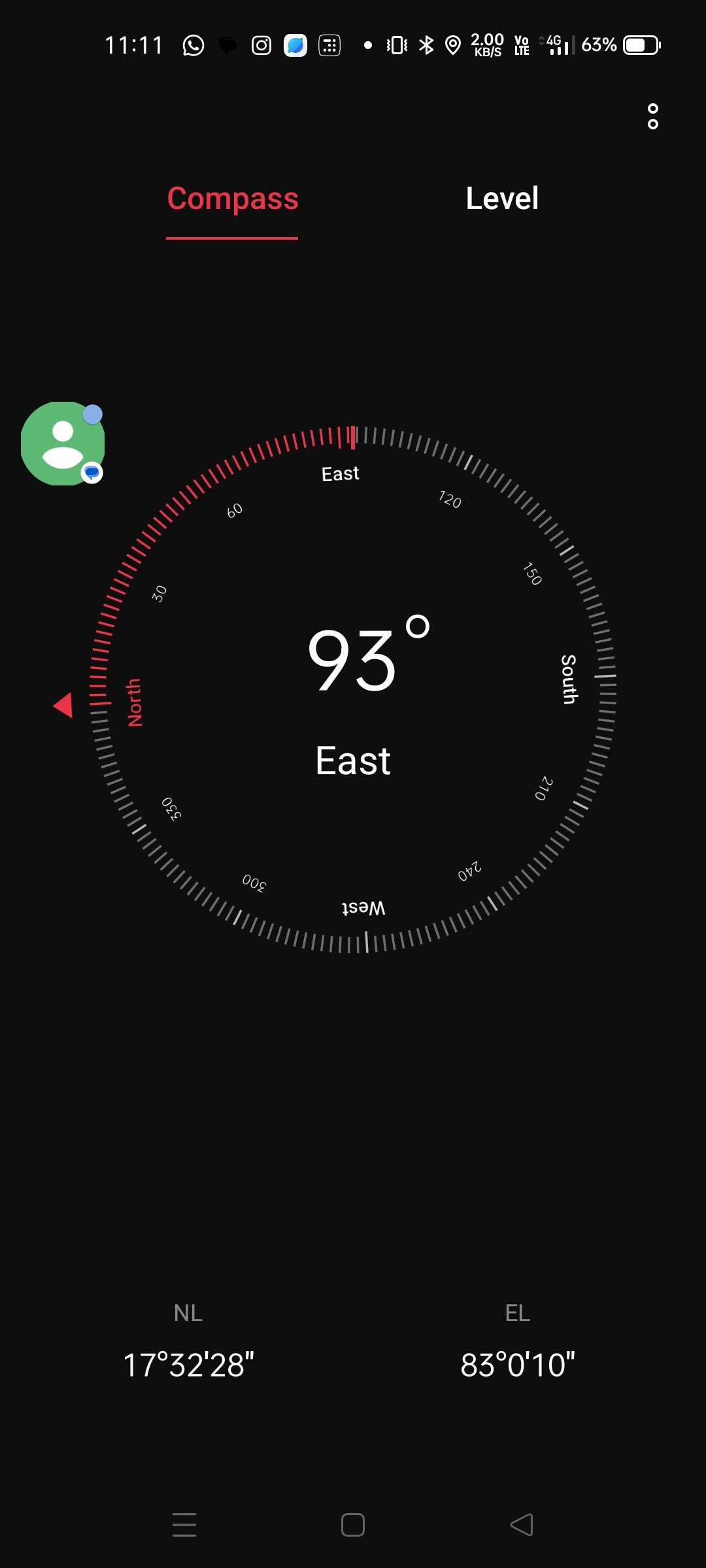Select the Compass tab

point(233,199)
